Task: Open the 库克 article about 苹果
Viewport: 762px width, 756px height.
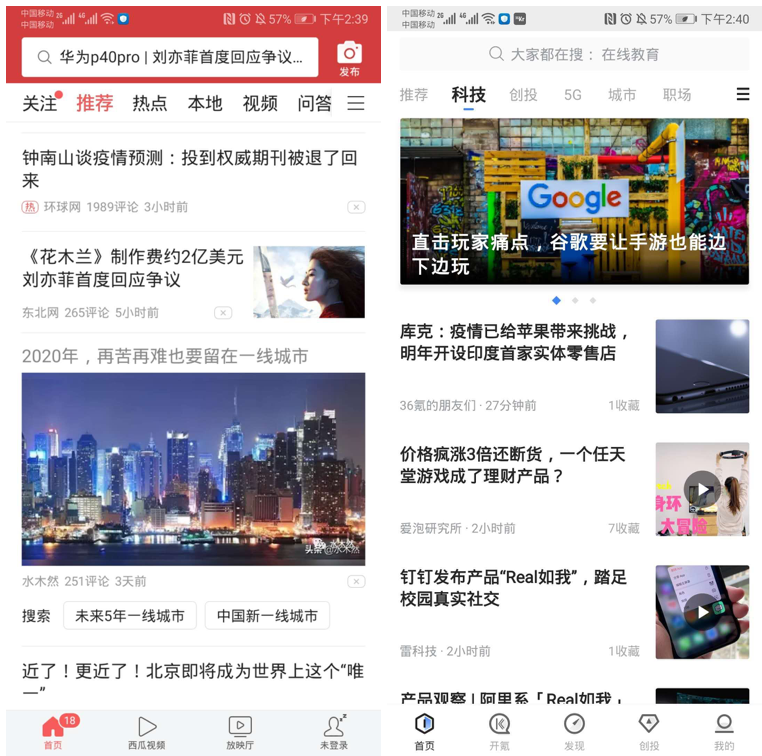Action: pyautogui.click(x=515, y=342)
